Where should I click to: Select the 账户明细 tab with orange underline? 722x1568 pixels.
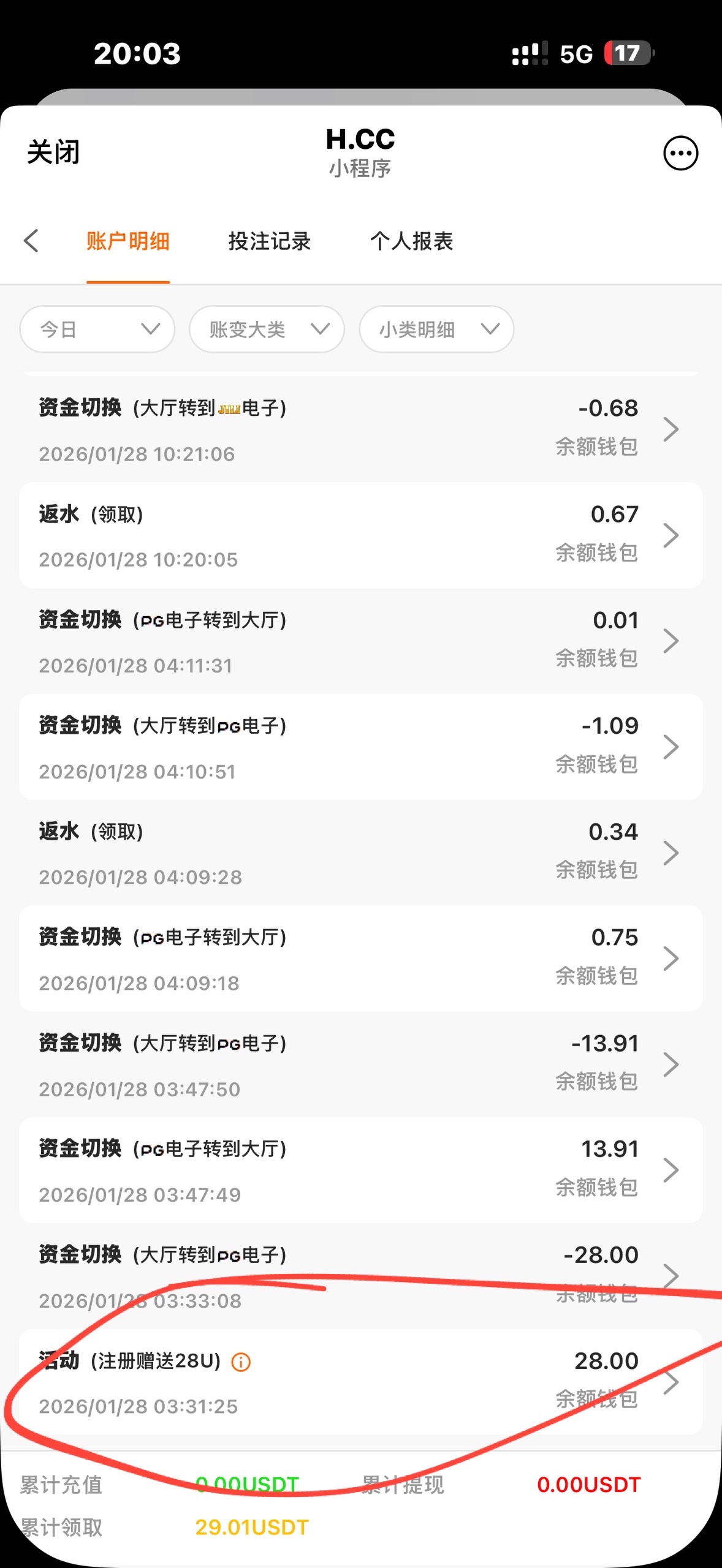pyautogui.click(x=127, y=241)
